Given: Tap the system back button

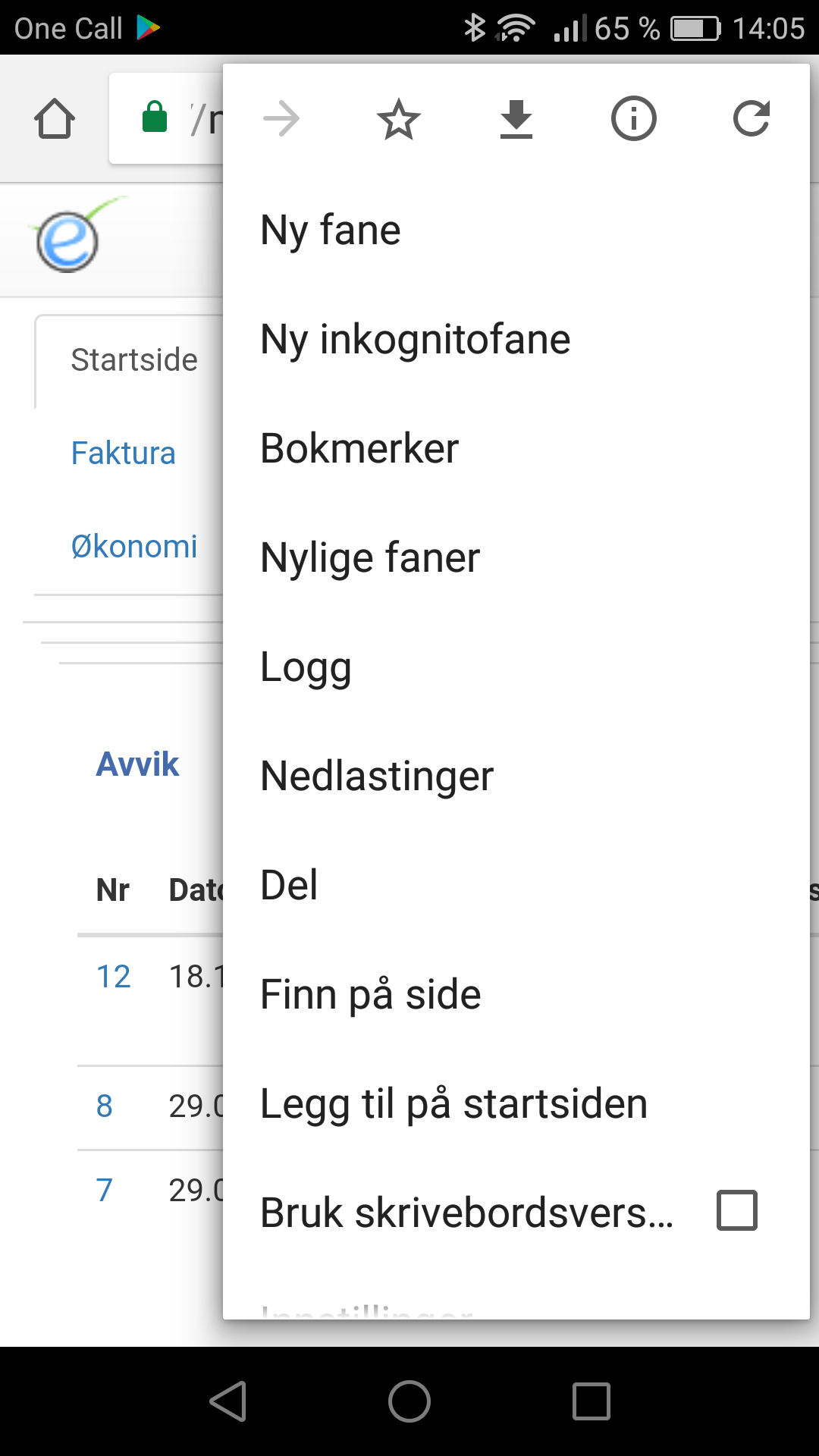Looking at the screenshot, I should click(228, 1401).
